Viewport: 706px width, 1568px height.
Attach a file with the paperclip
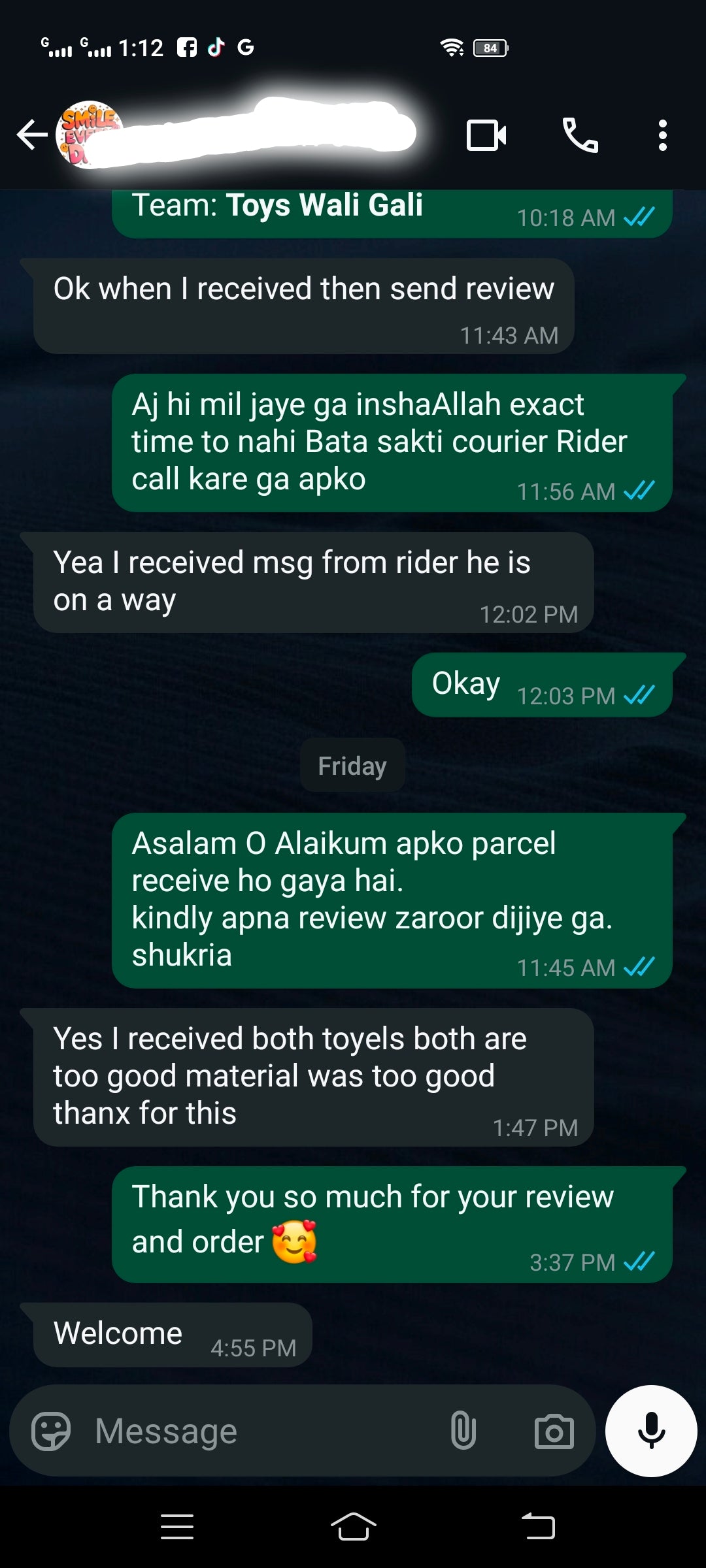463,1431
